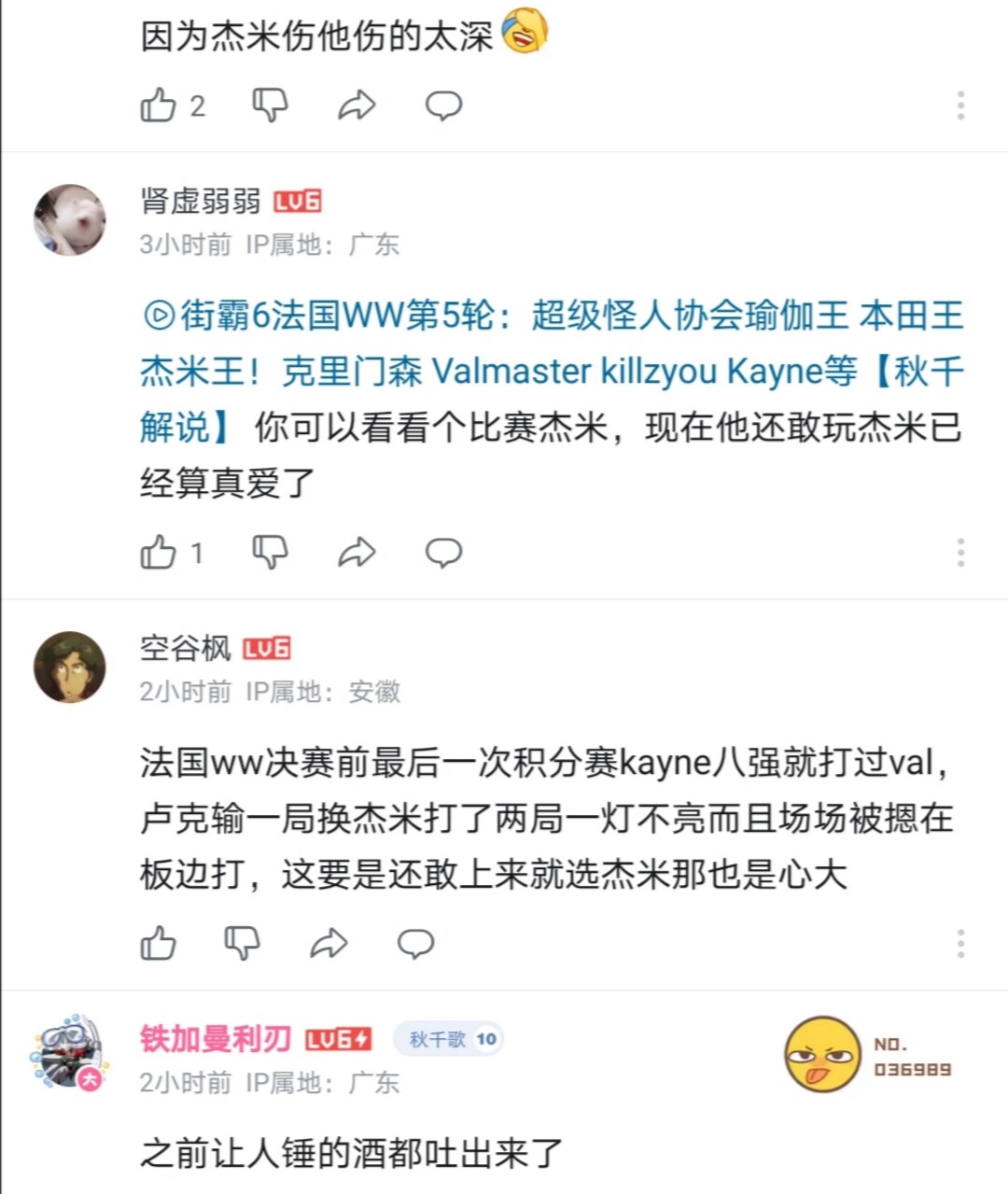The width and height of the screenshot is (1008, 1194).
Task: Share the comment about 杰米伤他伤的太深
Action: tap(357, 105)
